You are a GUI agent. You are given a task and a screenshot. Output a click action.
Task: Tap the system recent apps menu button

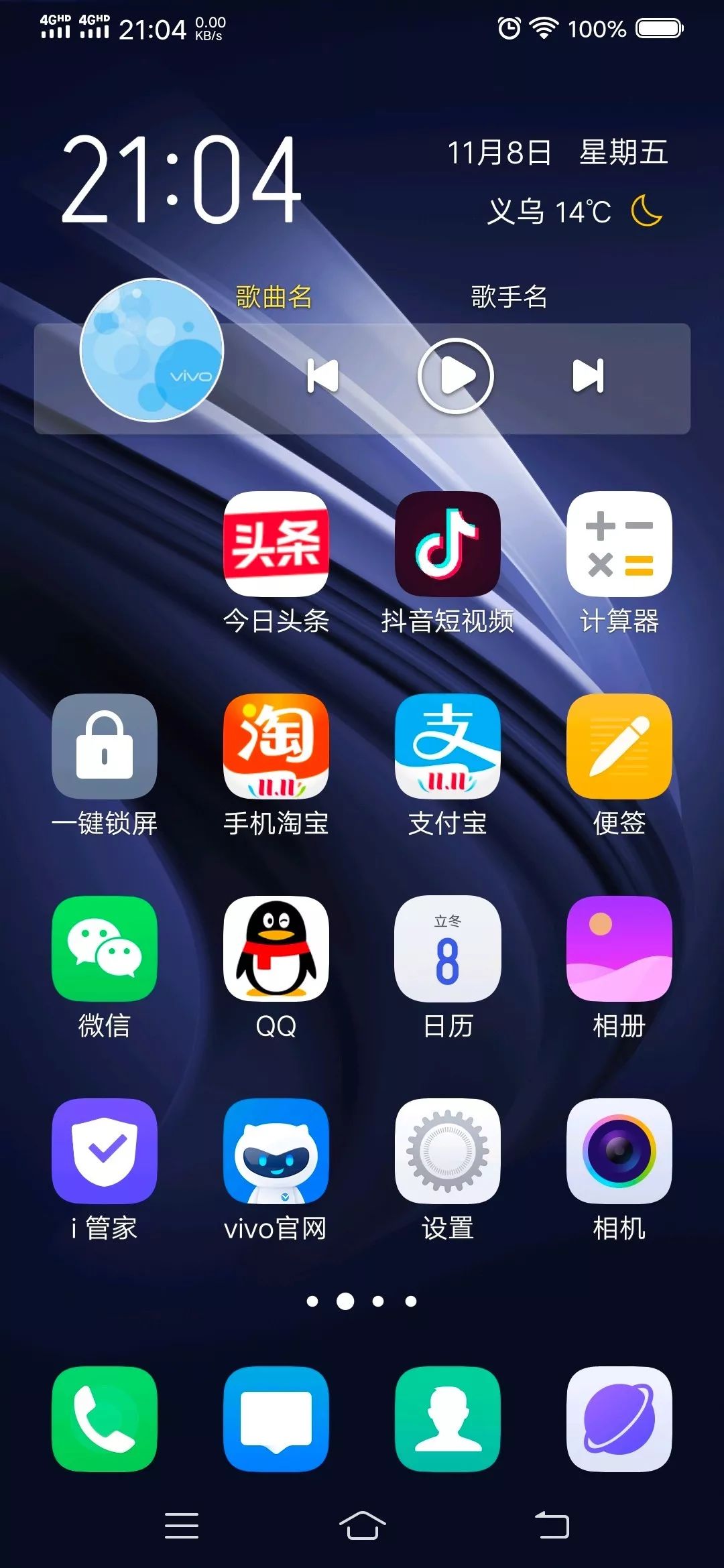pos(182,1526)
